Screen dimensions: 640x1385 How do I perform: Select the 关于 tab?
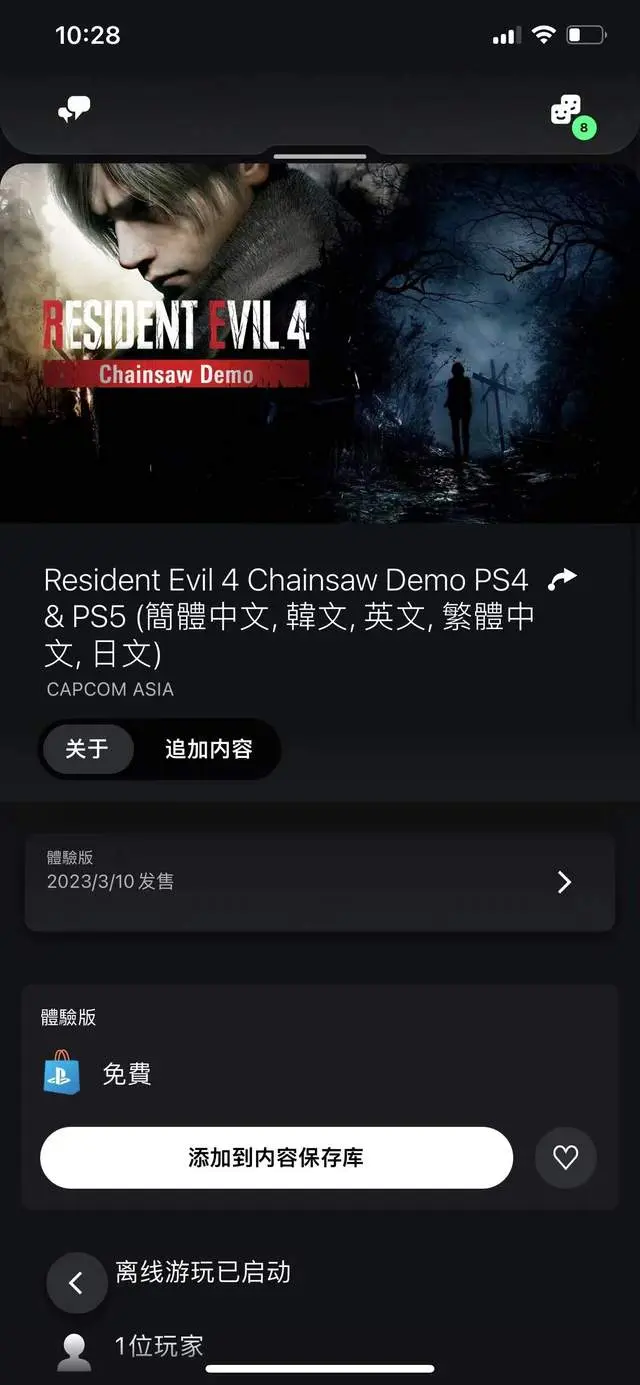tap(87, 749)
